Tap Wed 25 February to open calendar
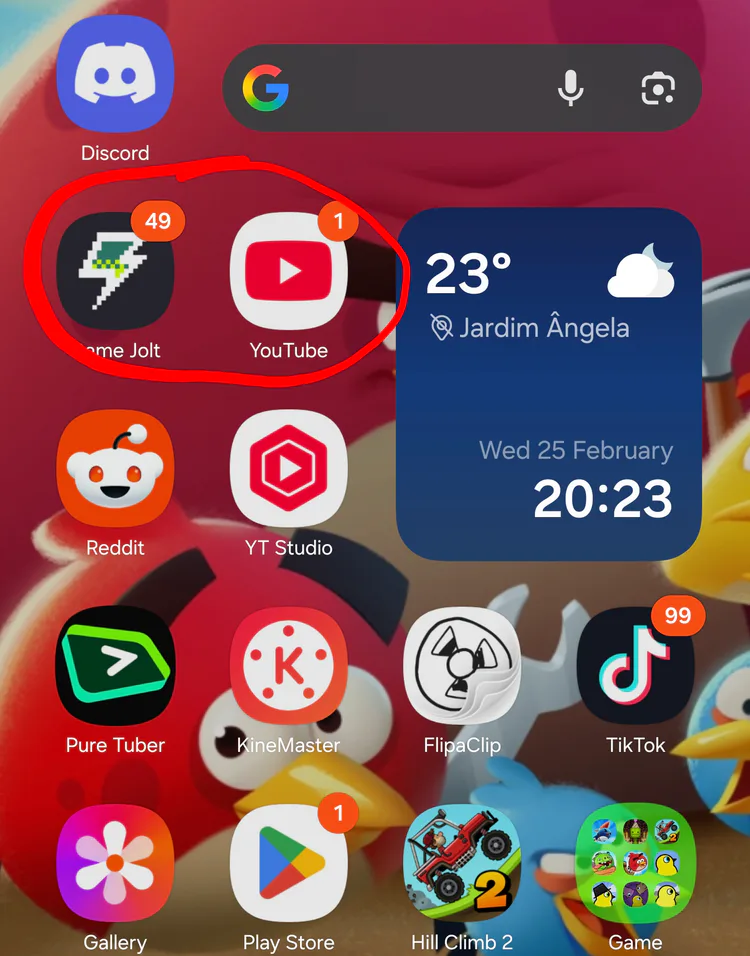The height and width of the screenshot is (956, 750). pos(576,450)
